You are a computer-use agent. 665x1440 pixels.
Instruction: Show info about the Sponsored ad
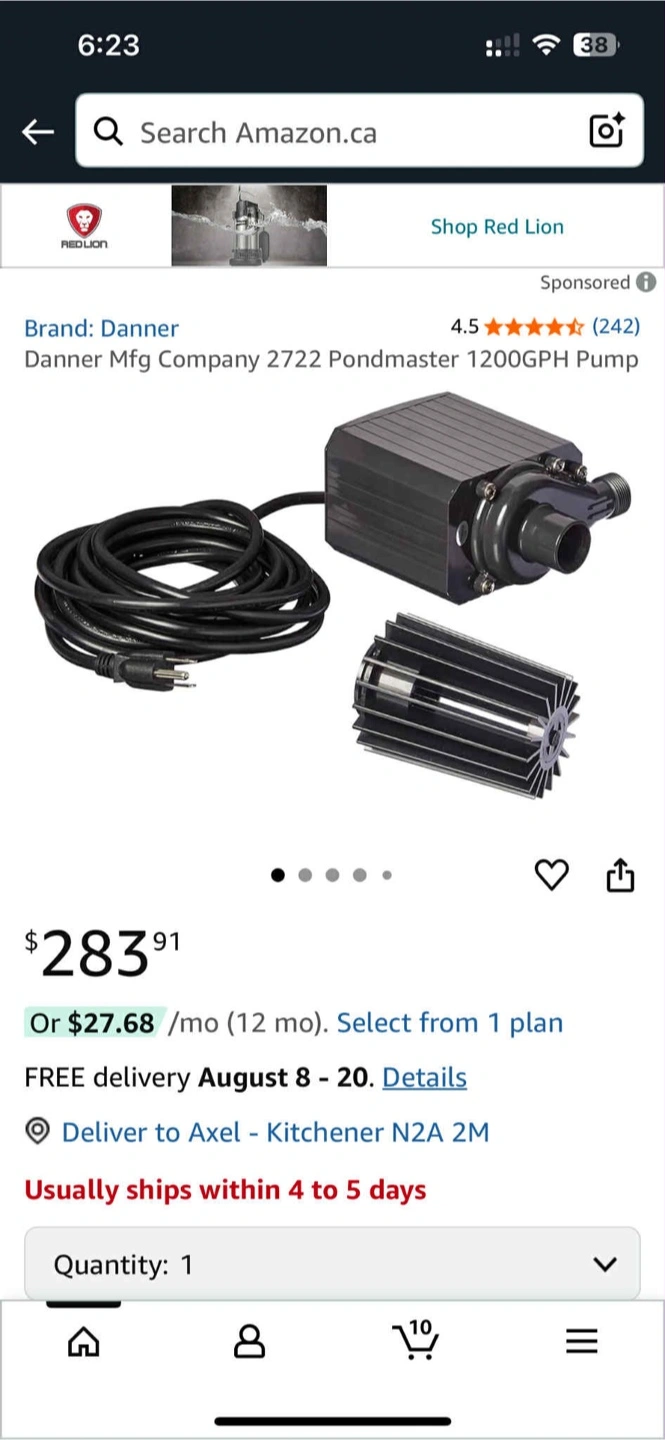[646, 283]
